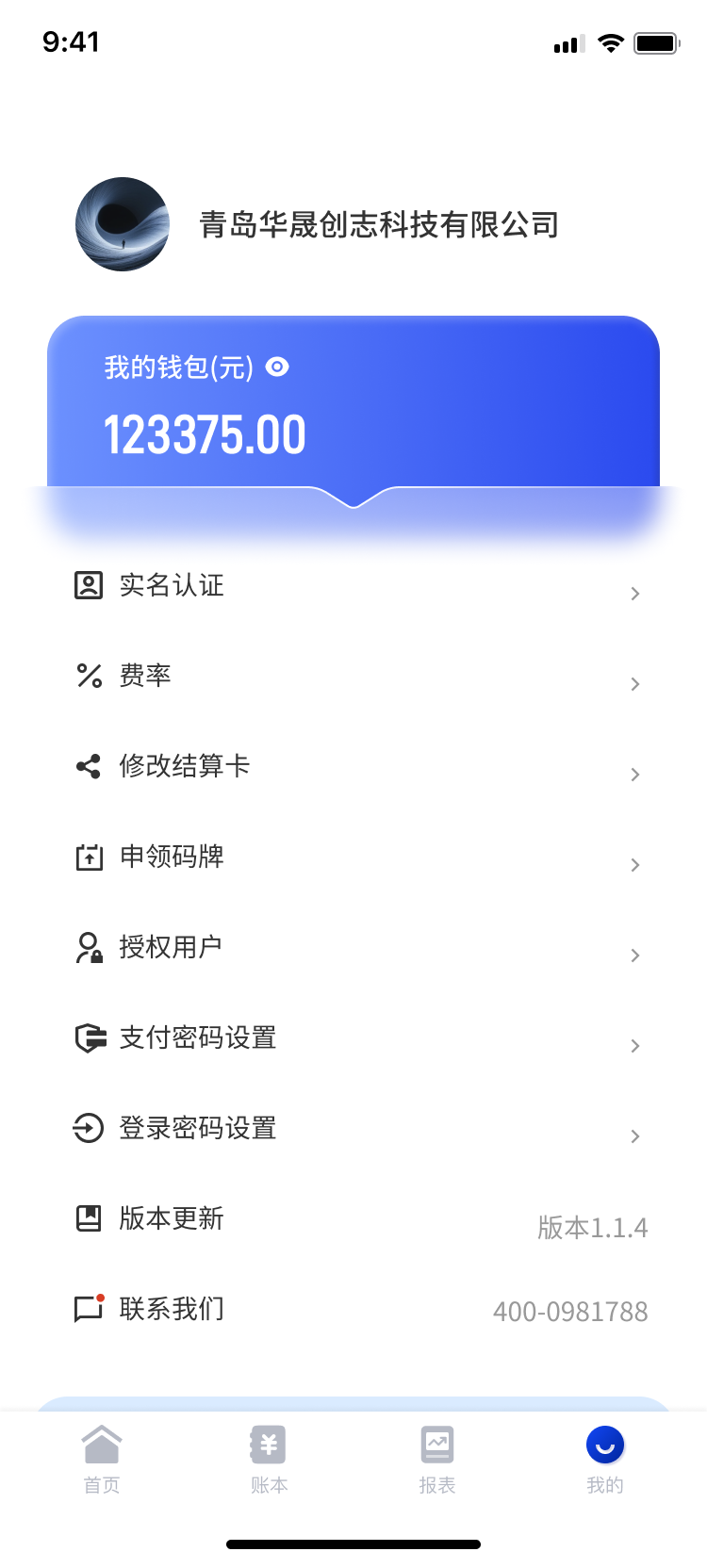Image resolution: width=707 pixels, height=1568 pixels.
Task: Expand the 授权用户 row chevron
Action: tap(634, 955)
